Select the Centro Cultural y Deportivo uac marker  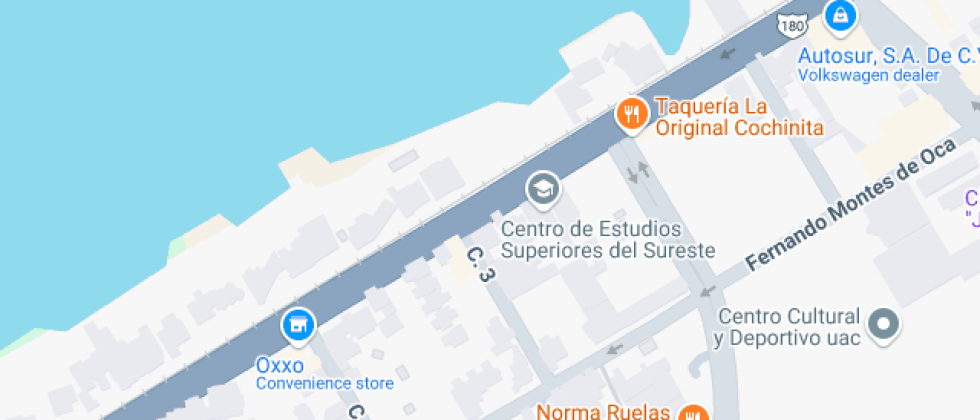click(x=883, y=325)
